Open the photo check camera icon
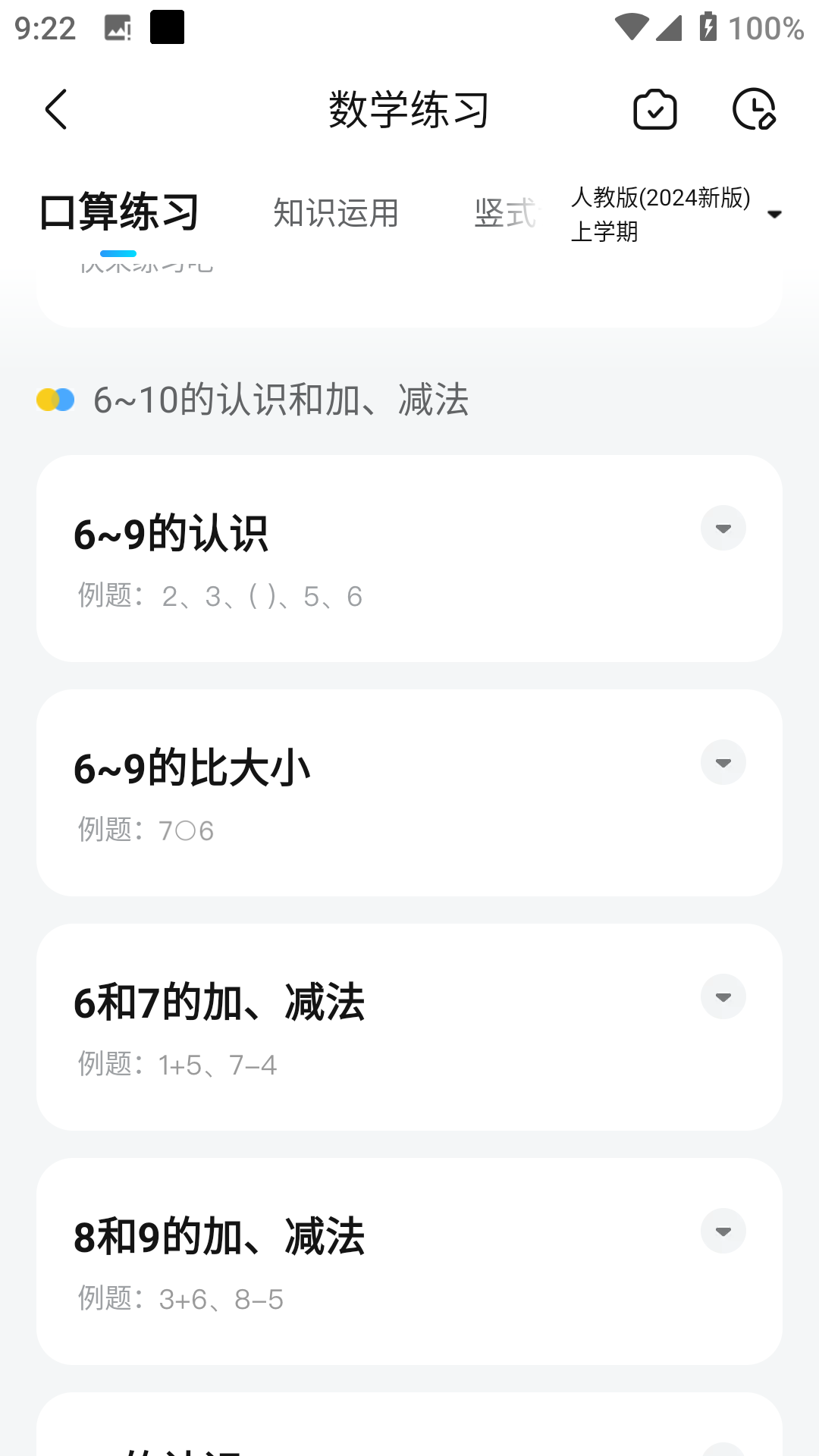Screen dimensions: 819x1456 point(654,110)
